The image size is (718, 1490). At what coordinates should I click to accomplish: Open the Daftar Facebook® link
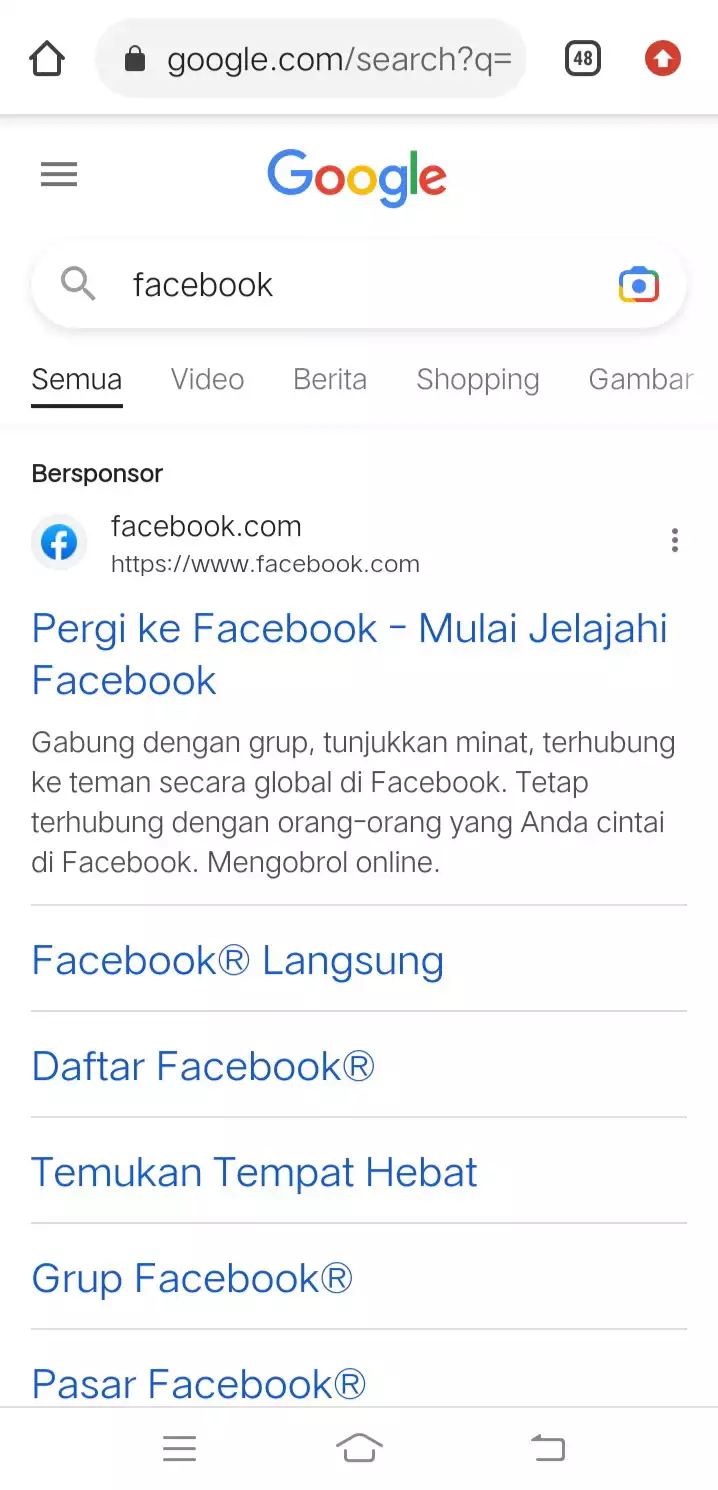203,1067
